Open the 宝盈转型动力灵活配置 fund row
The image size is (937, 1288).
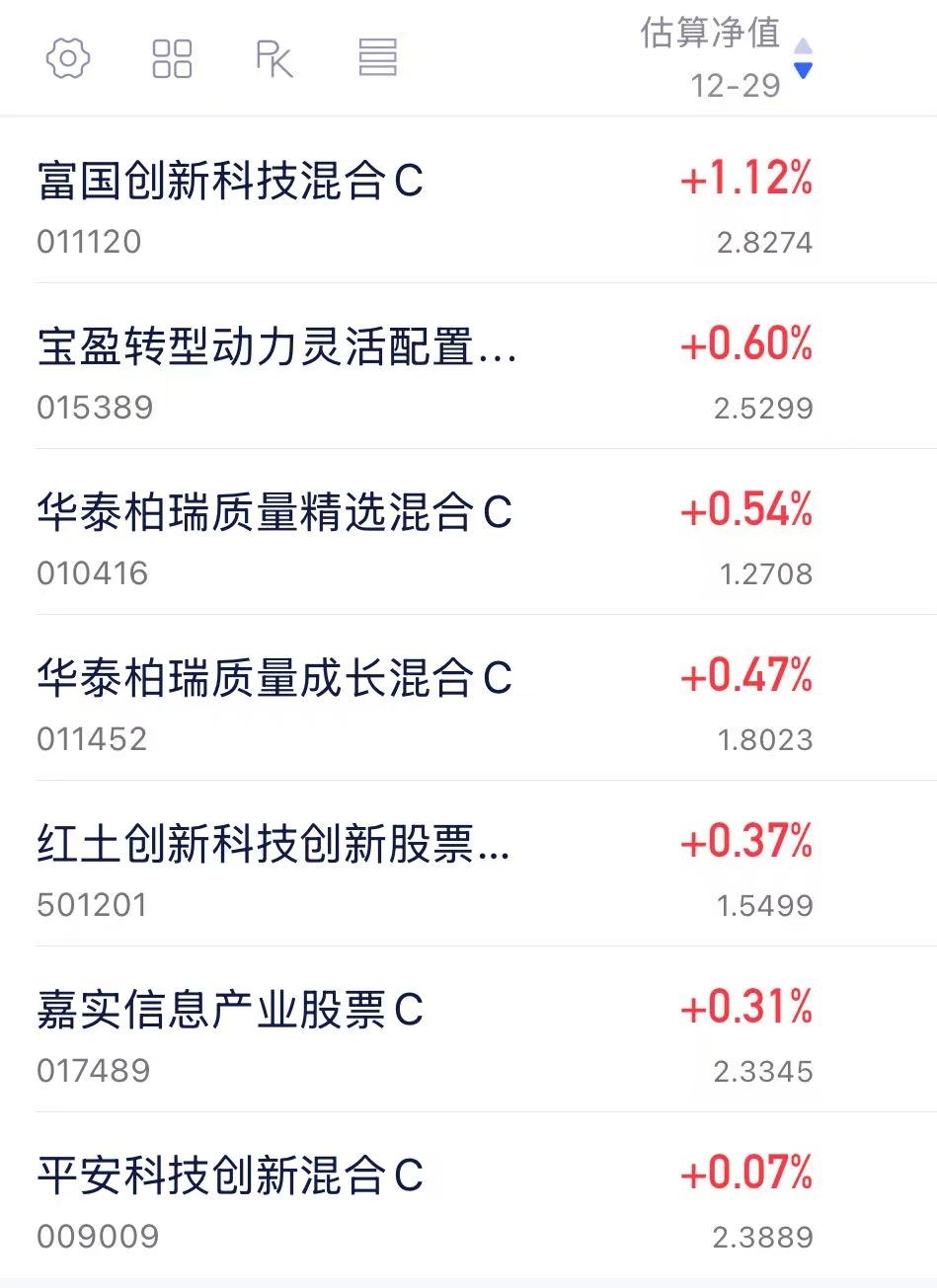click(x=468, y=366)
